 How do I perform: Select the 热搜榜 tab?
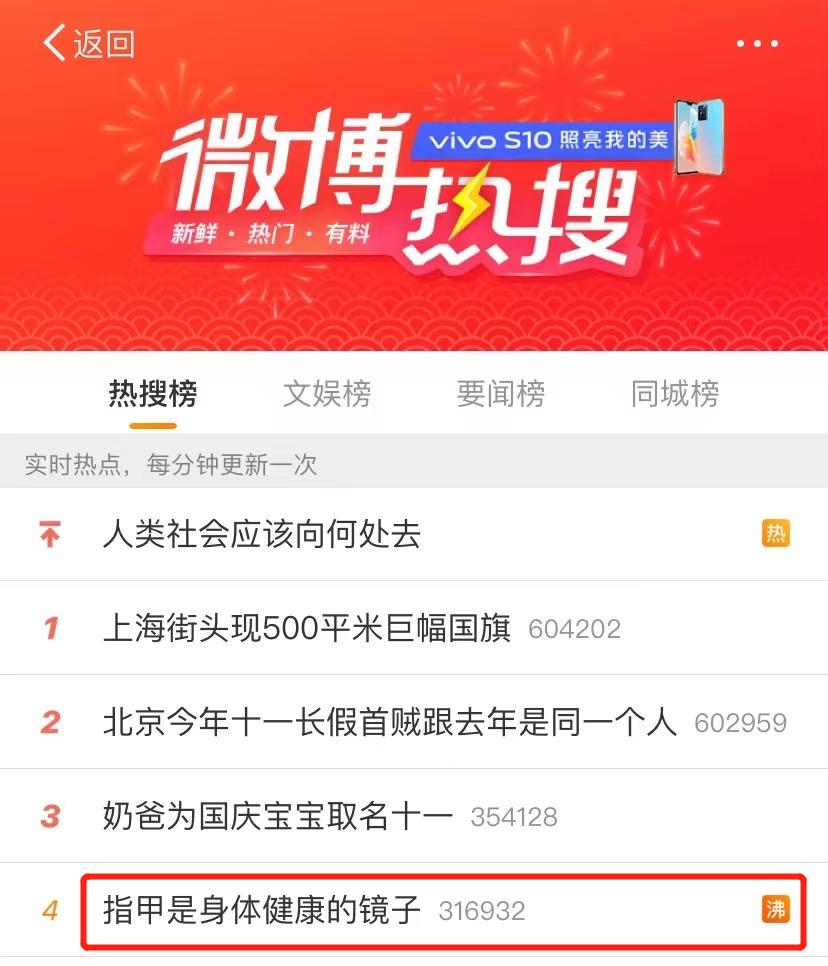point(152,394)
